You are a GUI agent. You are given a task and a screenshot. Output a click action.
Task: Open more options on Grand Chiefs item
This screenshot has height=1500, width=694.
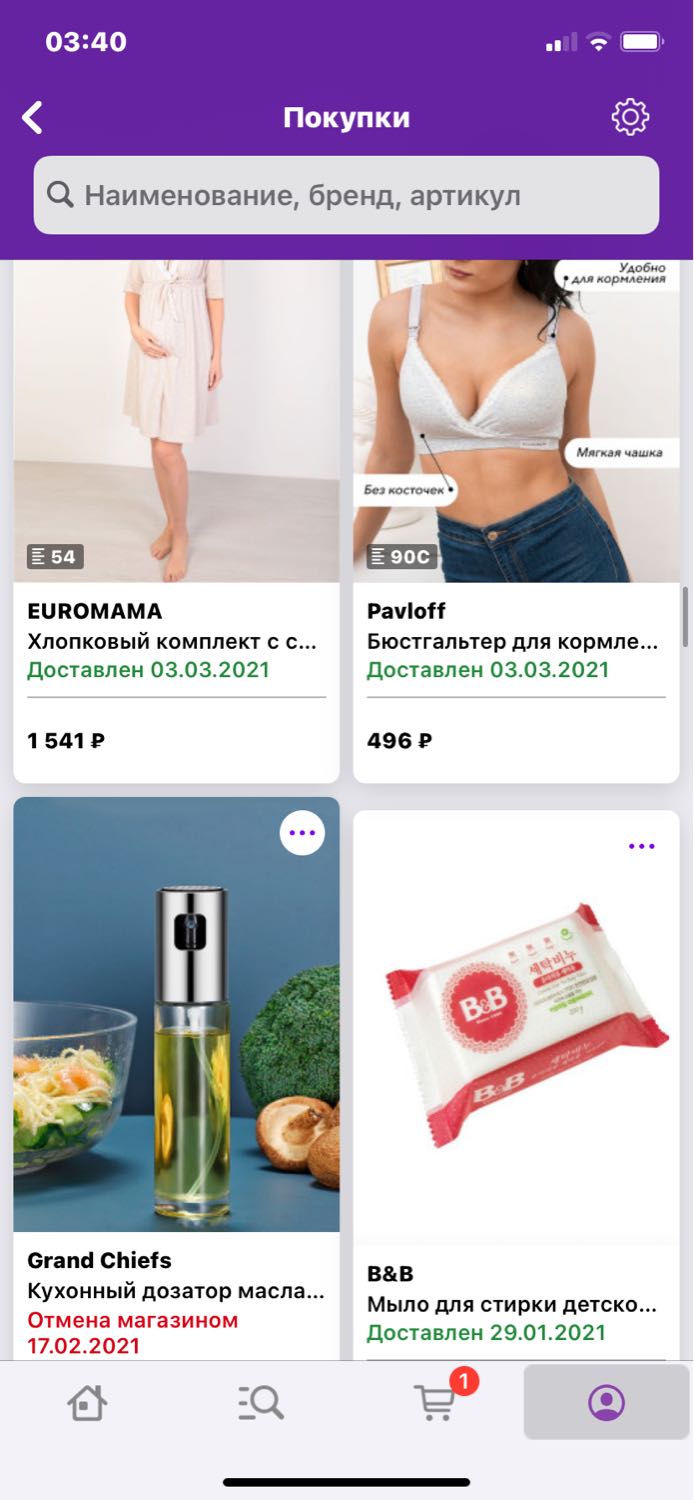click(302, 832)
